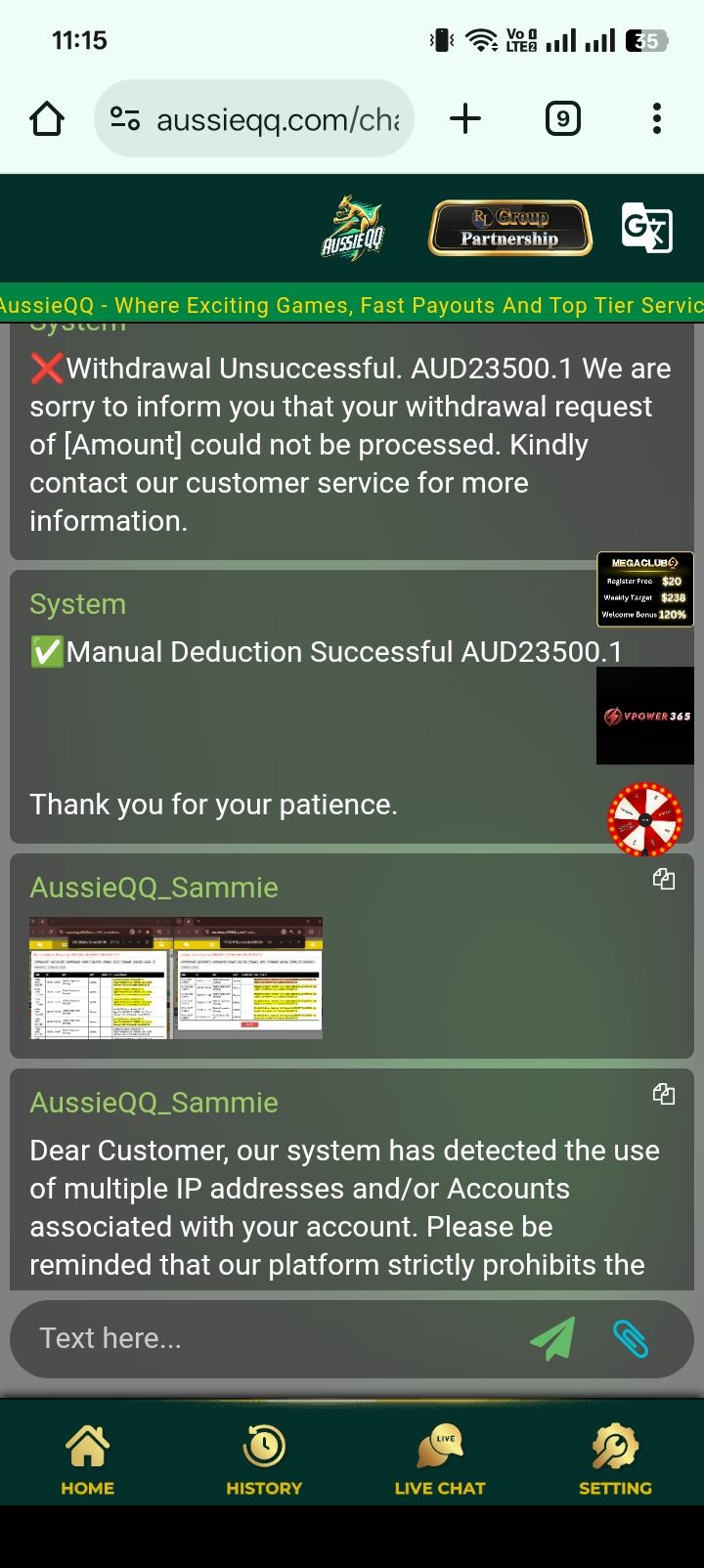Go to the Setting tab
Image resolution: width=704 pixels, height=1568 pixels.
(615, 1459)
